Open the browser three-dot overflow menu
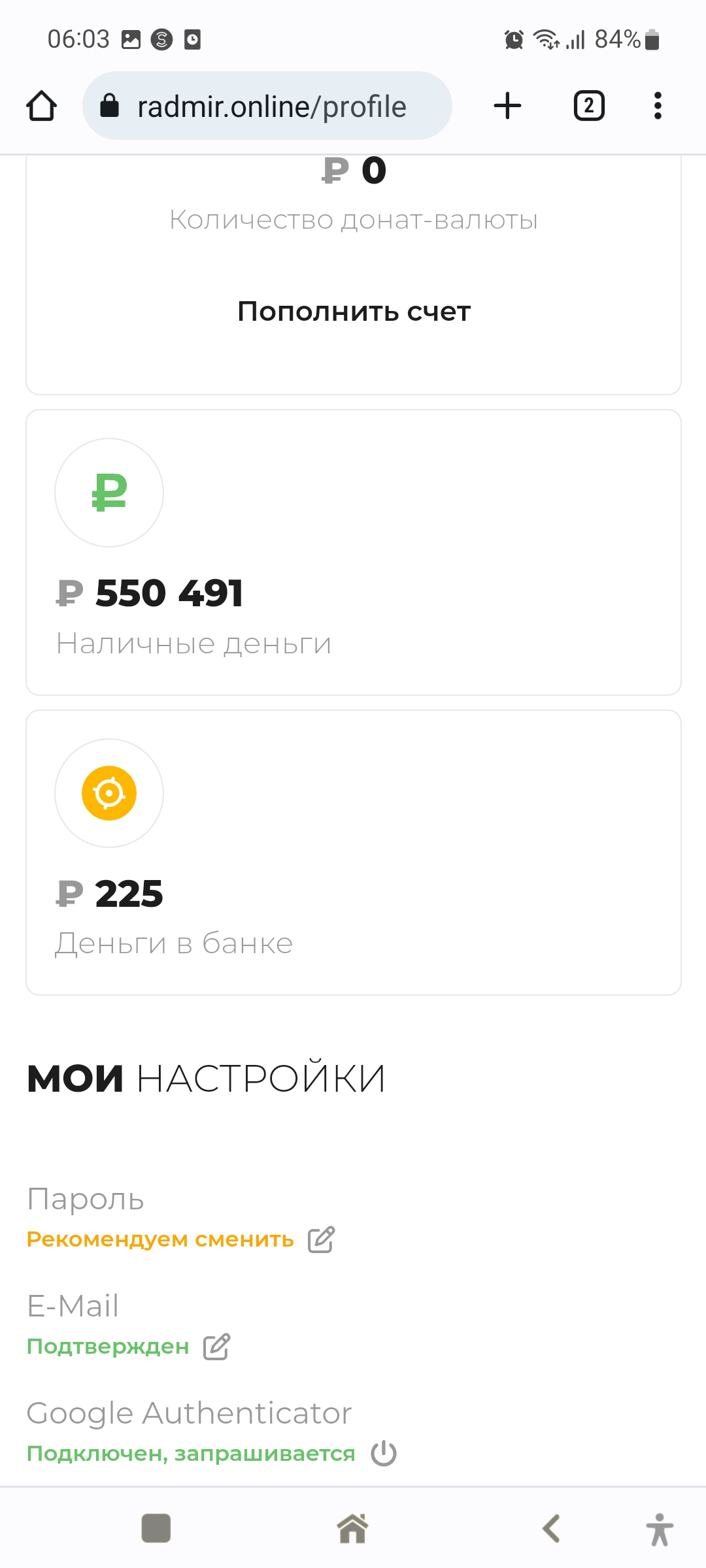Screen dimensions: 706x1568 (x=658, y=106)
